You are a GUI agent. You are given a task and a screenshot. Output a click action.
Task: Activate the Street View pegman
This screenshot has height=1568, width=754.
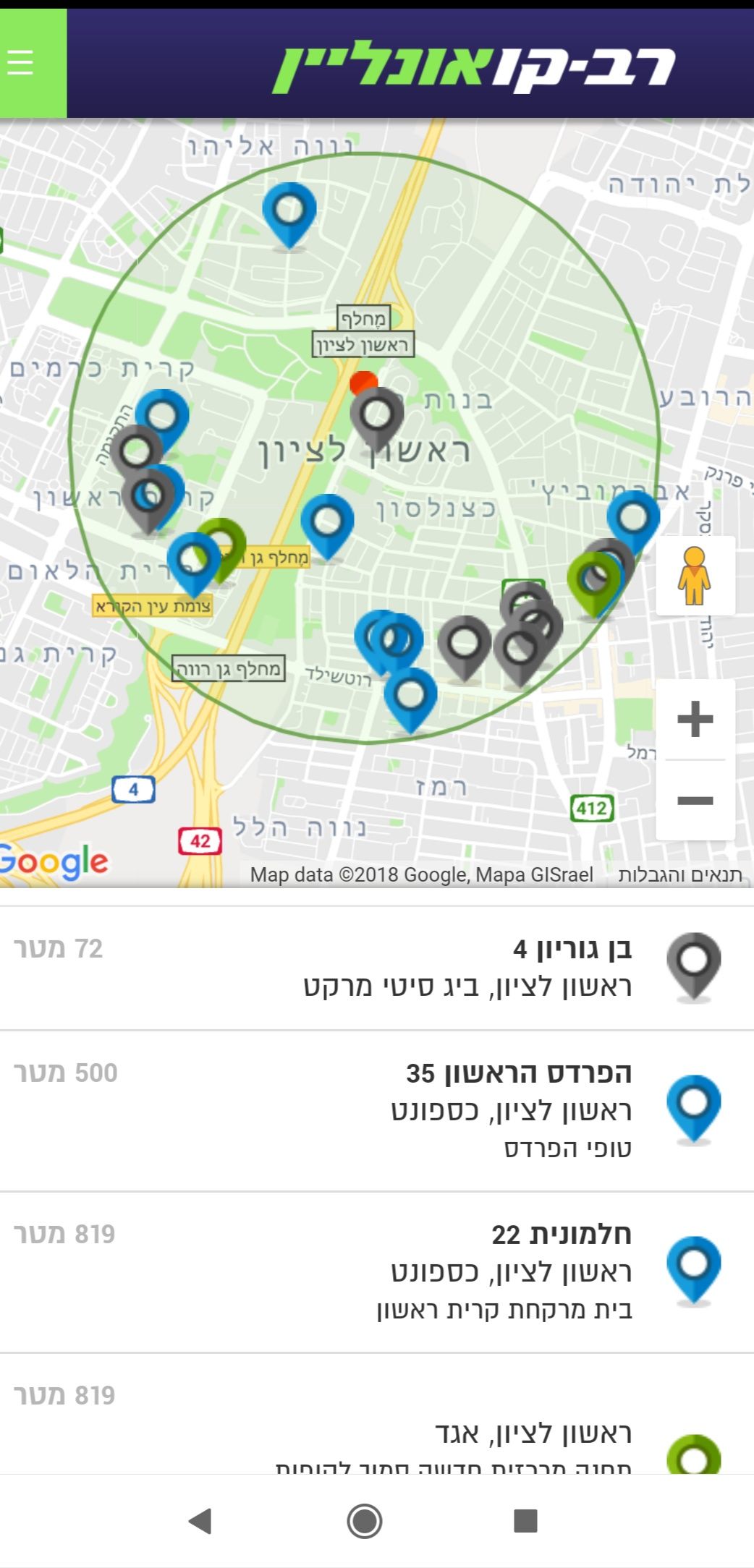pyautogui.click(x=695, y=576)
